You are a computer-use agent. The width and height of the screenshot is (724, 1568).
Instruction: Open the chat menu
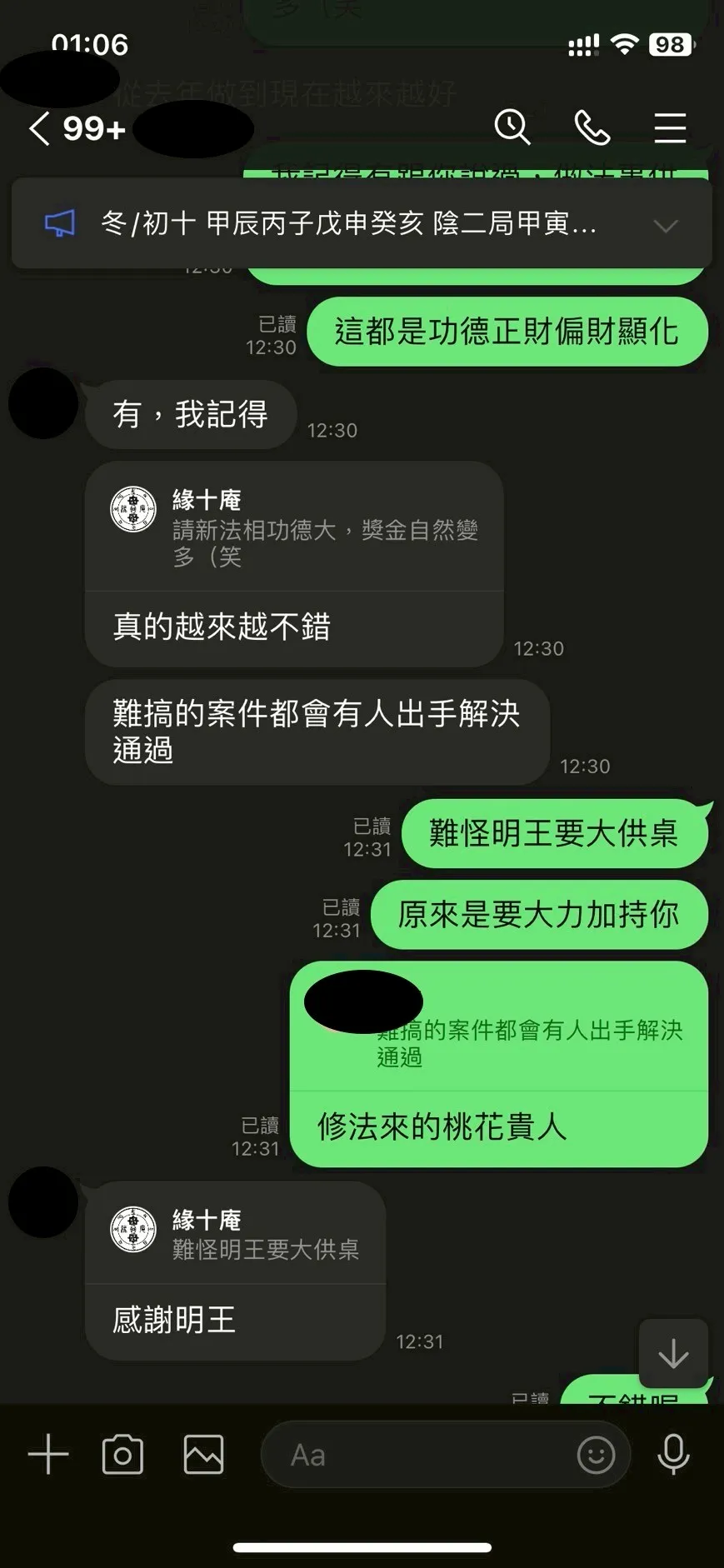(x=669, y=128)
